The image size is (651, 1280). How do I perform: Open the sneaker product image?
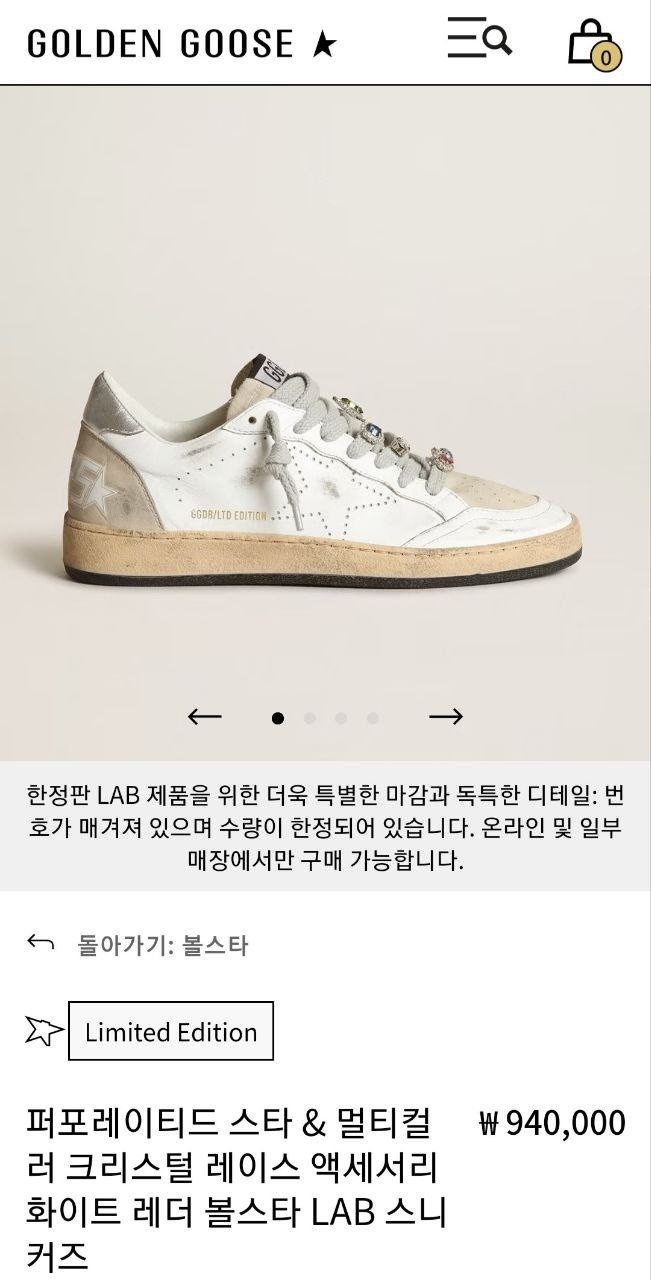coord(325,470)
